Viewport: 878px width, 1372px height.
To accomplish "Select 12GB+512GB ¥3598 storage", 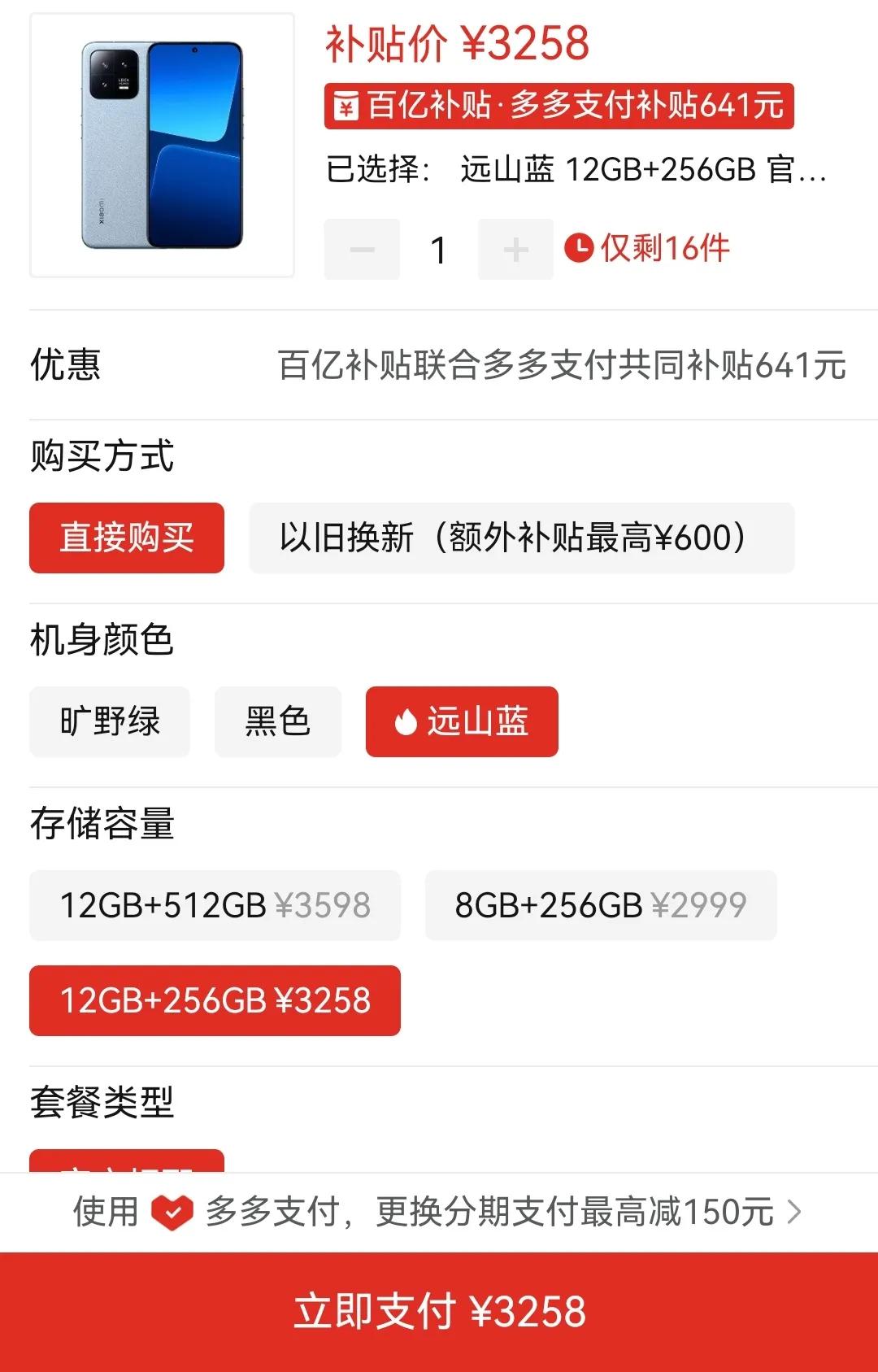I will pyautogui.click(x=215, y=905).
